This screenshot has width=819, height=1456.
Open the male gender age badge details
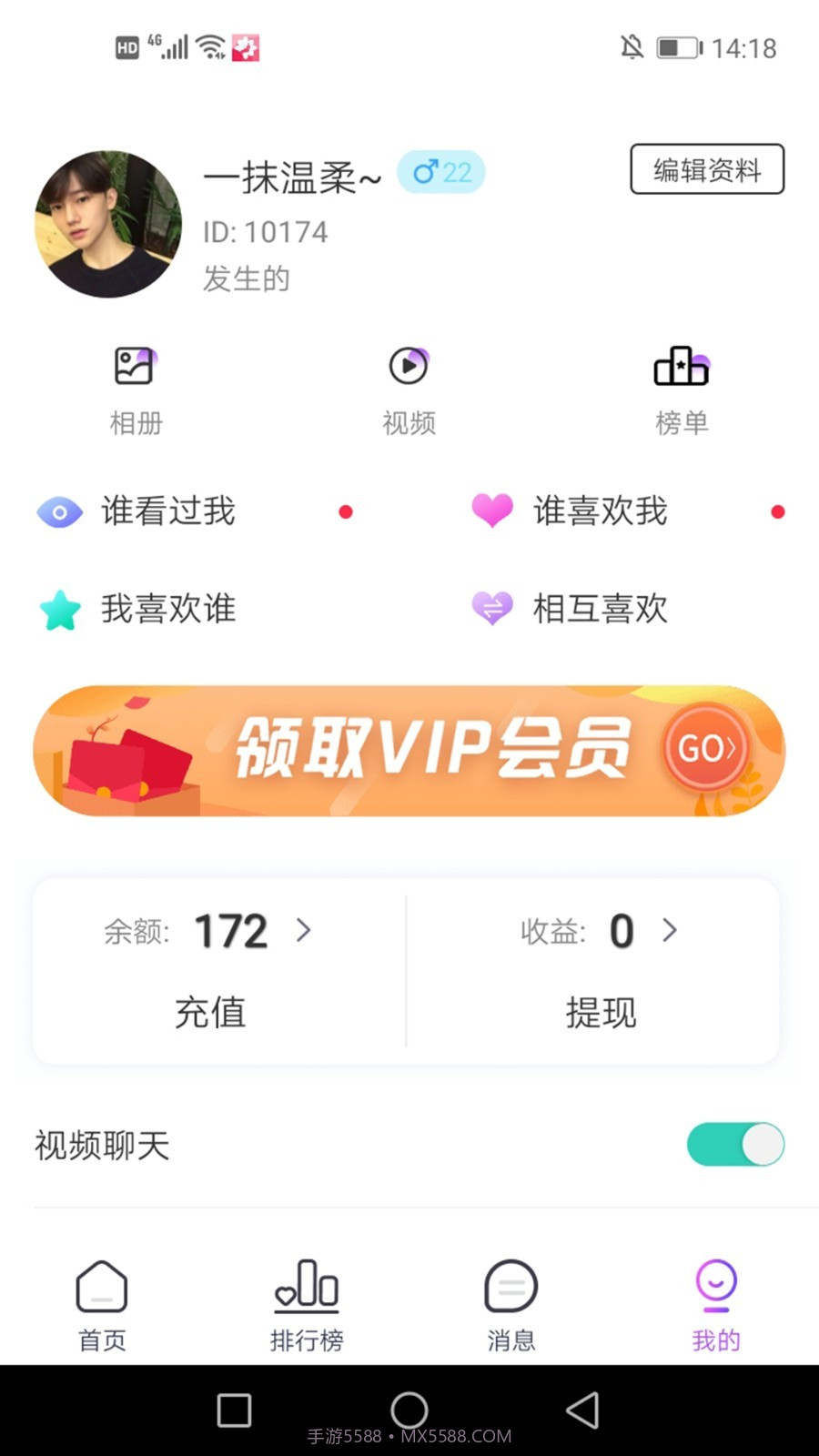click(440, 171)
